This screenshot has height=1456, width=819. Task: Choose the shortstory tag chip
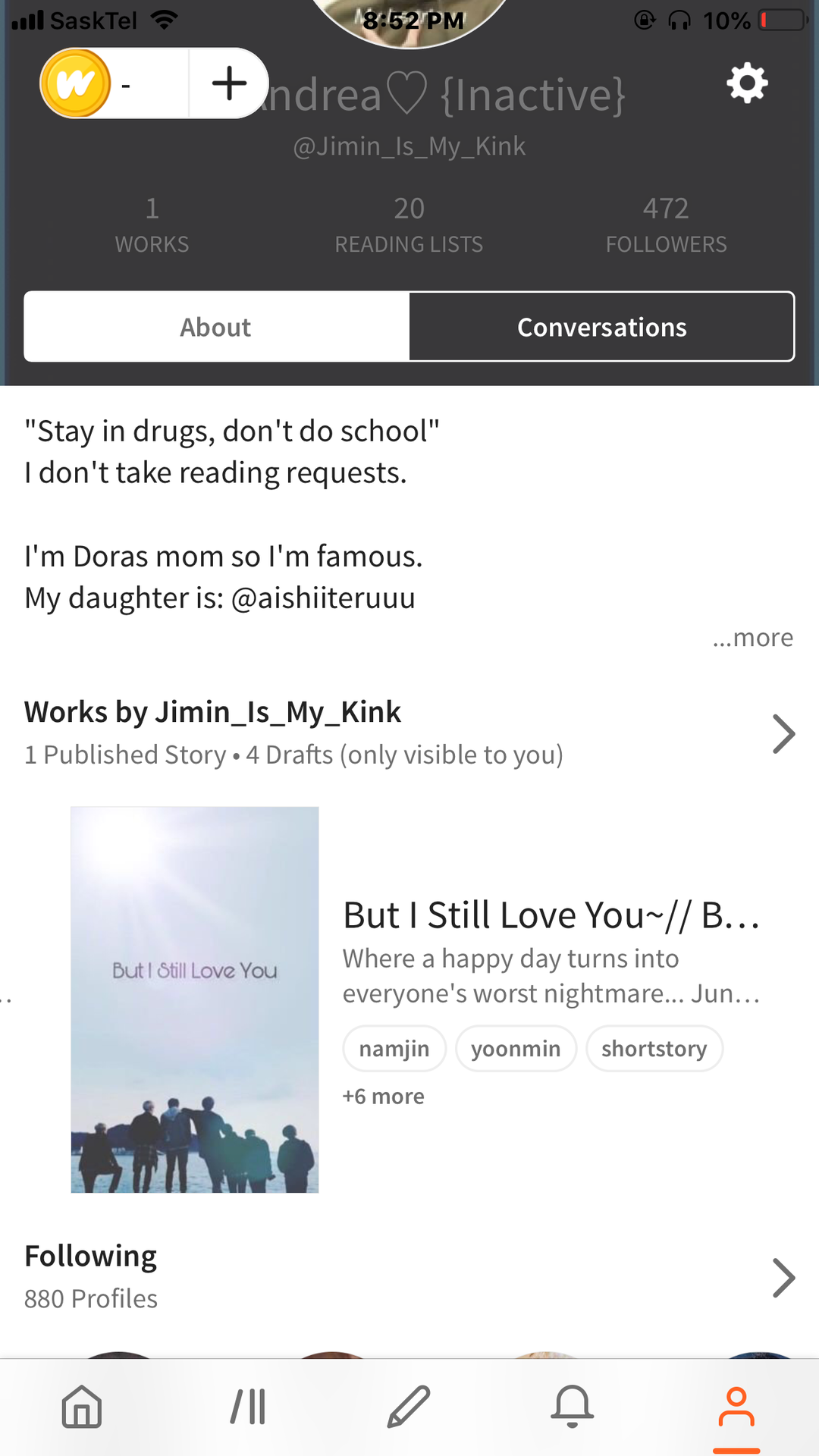point(654,1049)
